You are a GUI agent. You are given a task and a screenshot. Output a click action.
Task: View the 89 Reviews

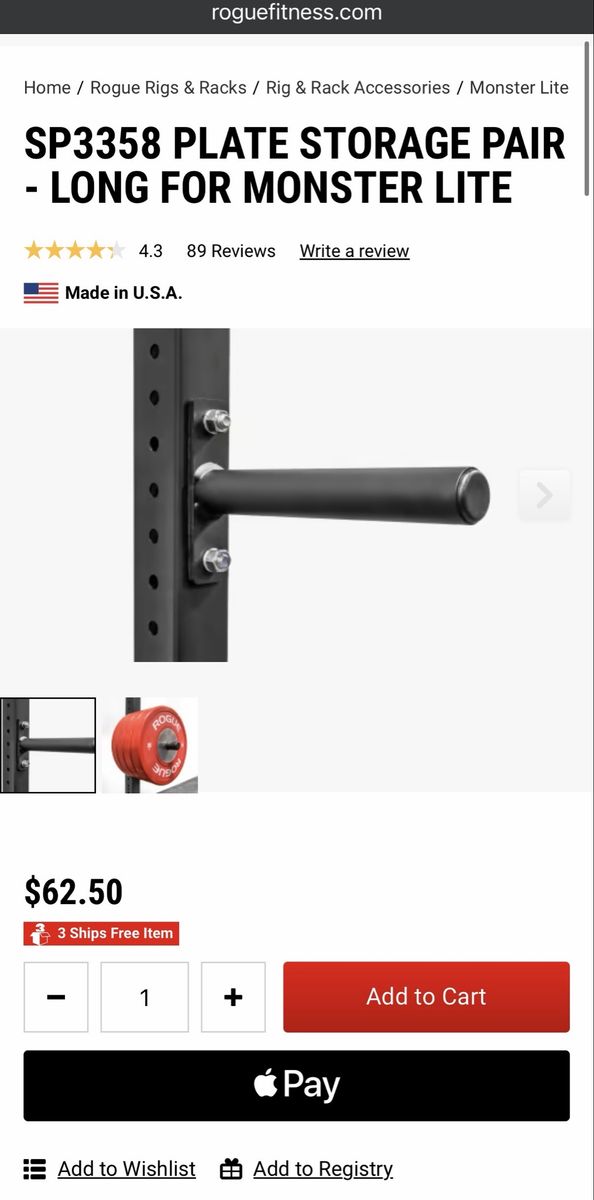coord(231,251)
